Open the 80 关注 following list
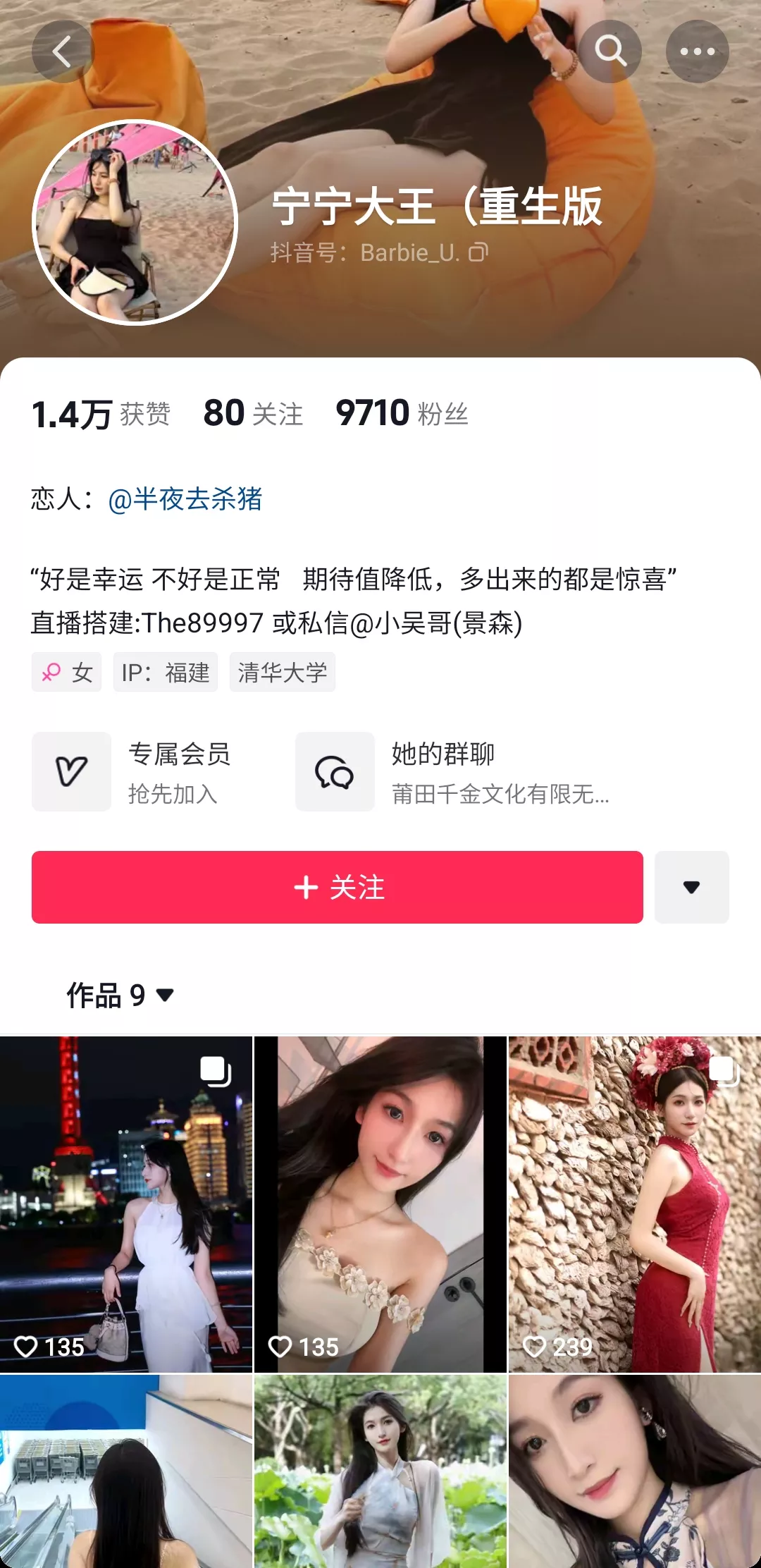 [253, 413]
